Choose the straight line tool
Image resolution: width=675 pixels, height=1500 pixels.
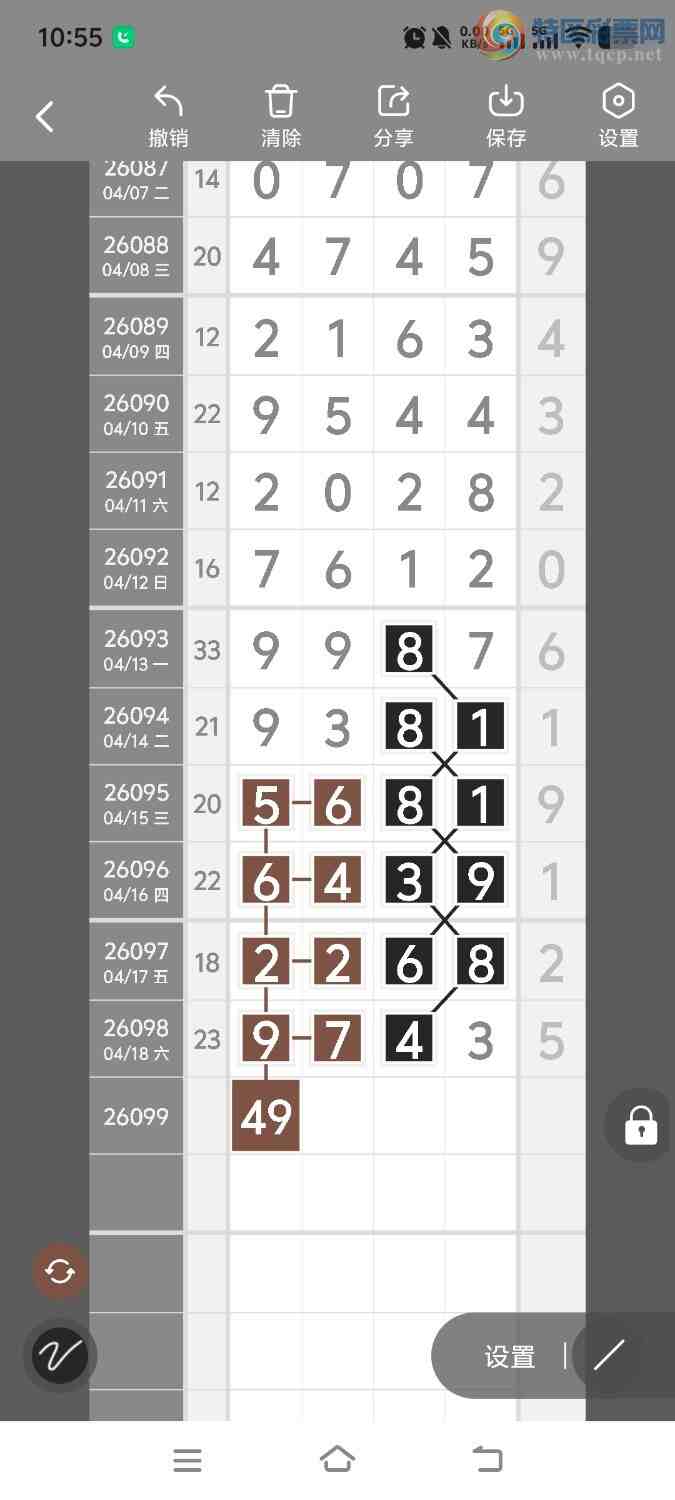[x=608, y=1356]
